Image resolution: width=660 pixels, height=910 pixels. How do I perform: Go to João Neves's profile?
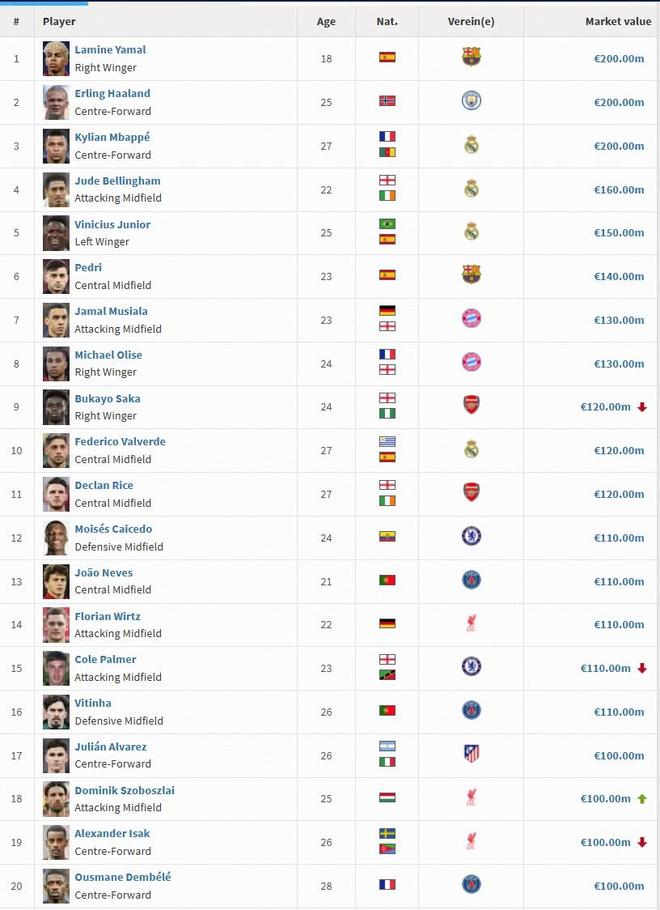[103, 573]
